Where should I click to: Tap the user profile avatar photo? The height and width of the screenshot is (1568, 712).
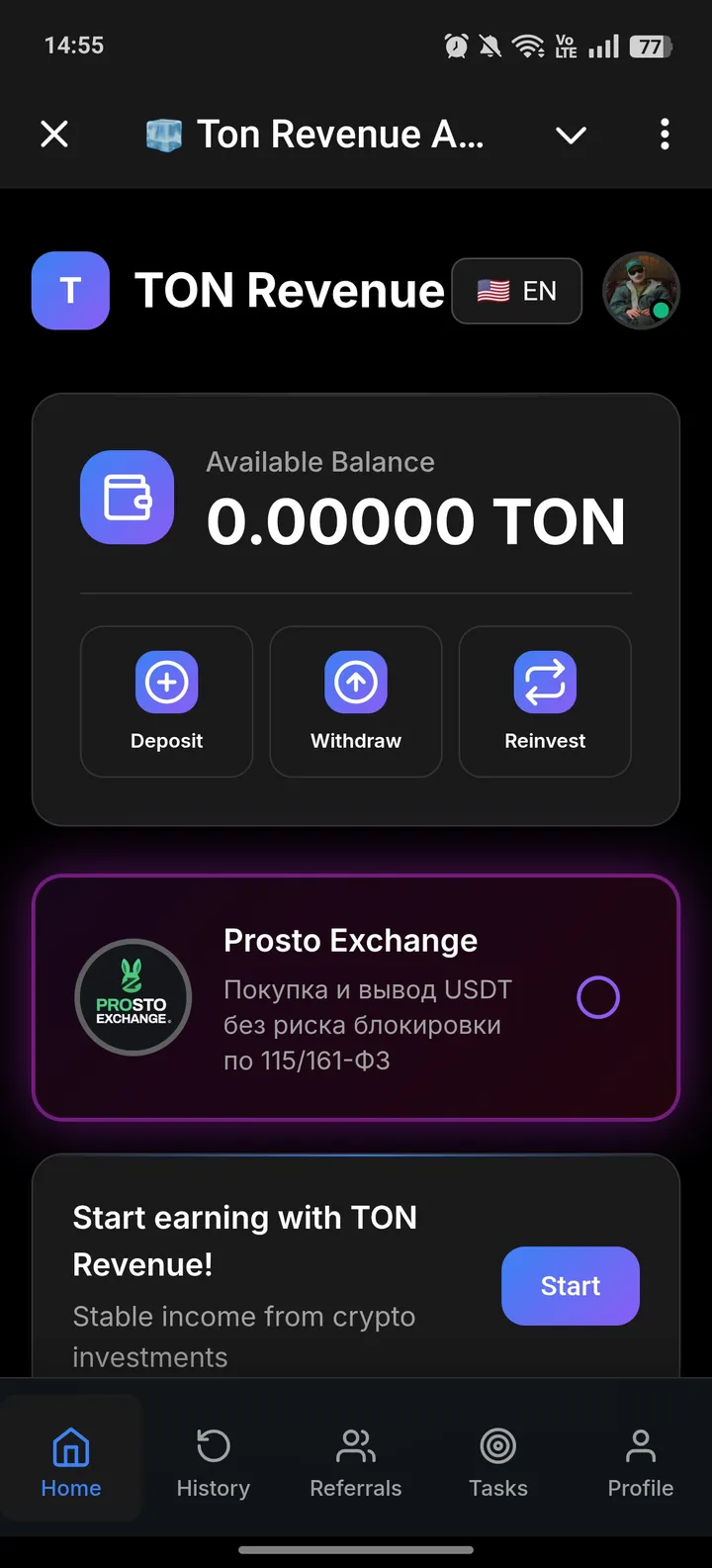point(641,290)
